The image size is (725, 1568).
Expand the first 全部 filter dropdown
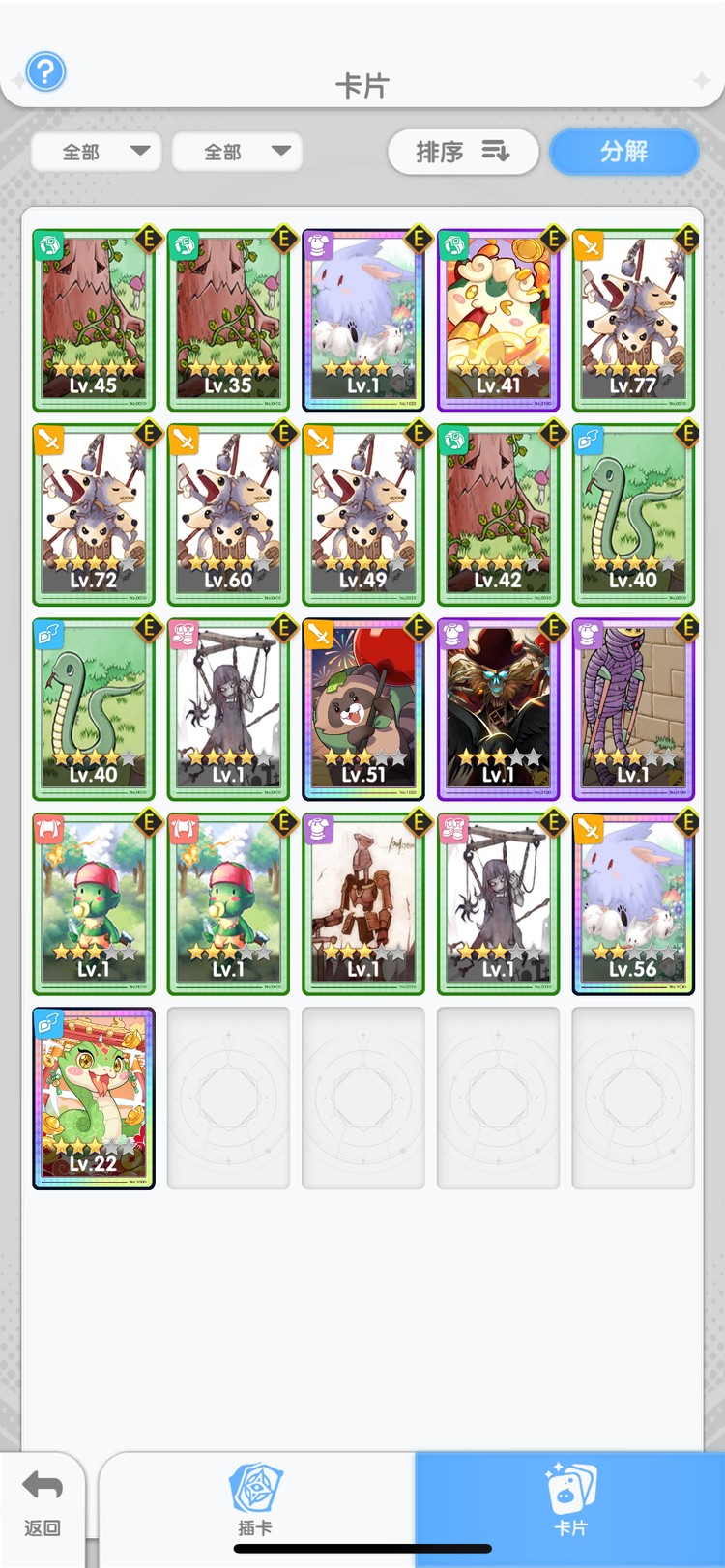tap(96, 152)
